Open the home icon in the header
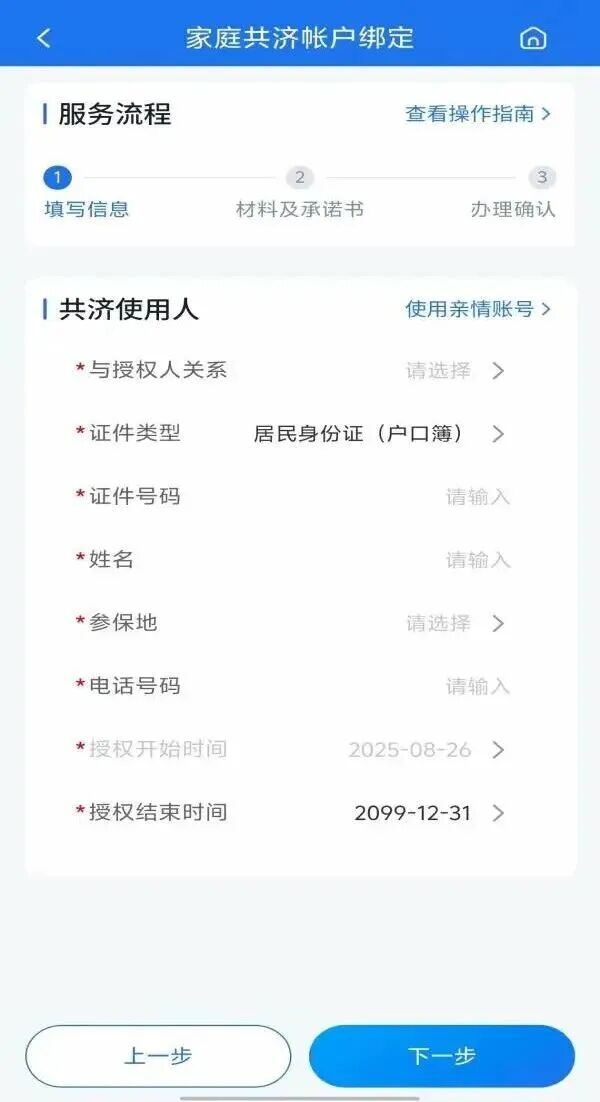This screenshot has height=1102, width=600. click(x=533, y=38)
